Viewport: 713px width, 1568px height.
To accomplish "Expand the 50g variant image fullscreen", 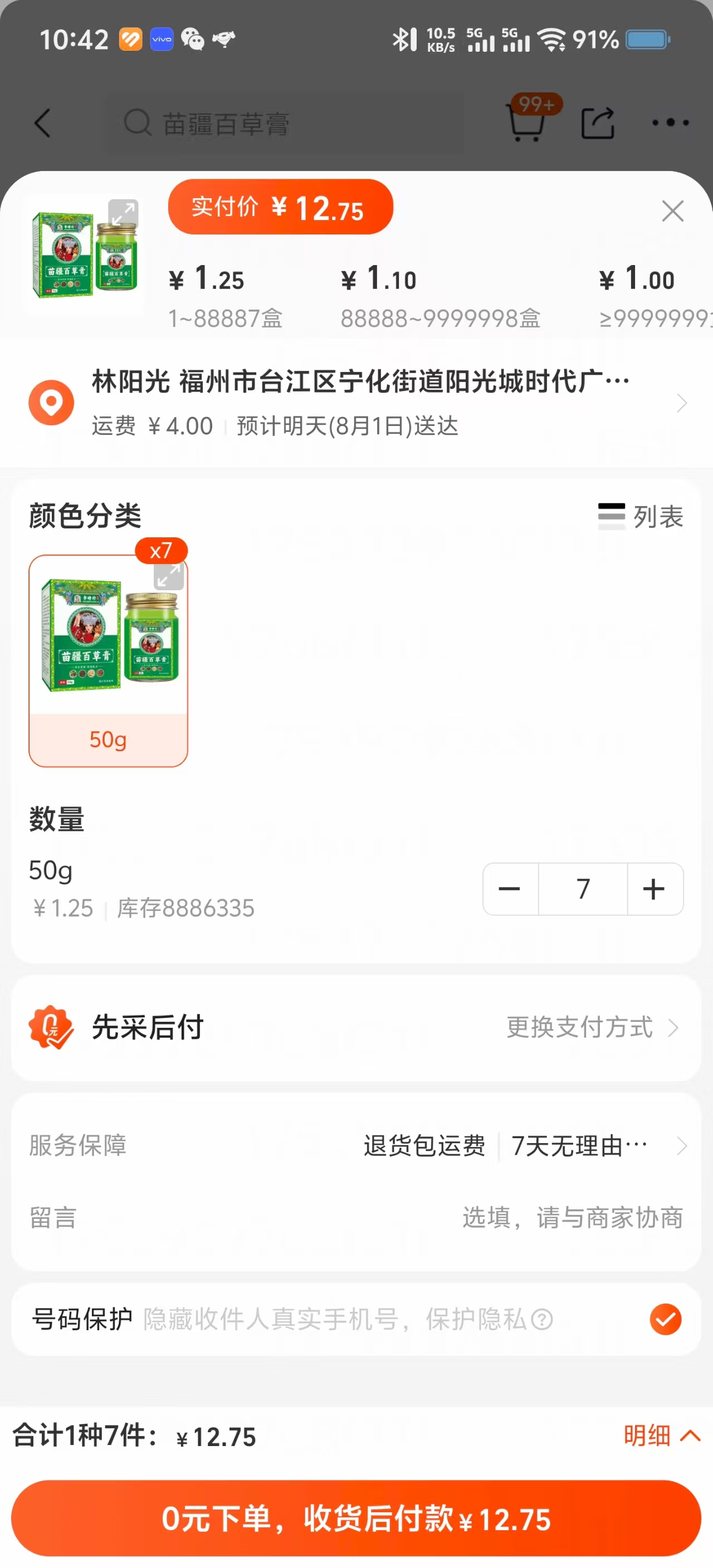I will pos(169,576).
